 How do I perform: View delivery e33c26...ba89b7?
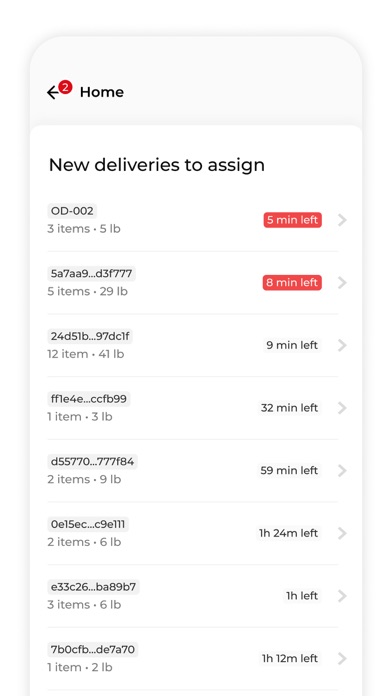click(197, 596)
